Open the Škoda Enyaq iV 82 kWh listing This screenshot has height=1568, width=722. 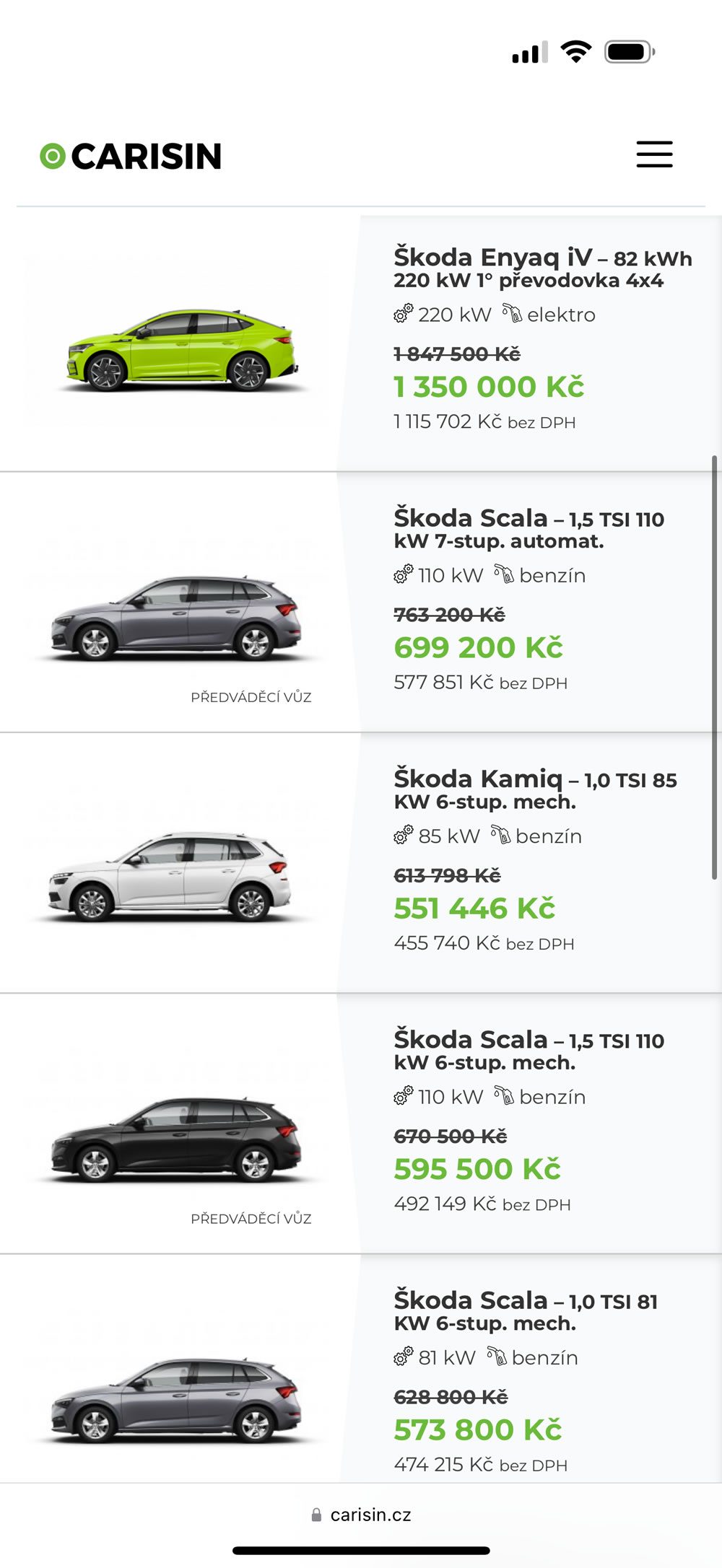pyautogui.click(x=541, y=268)
